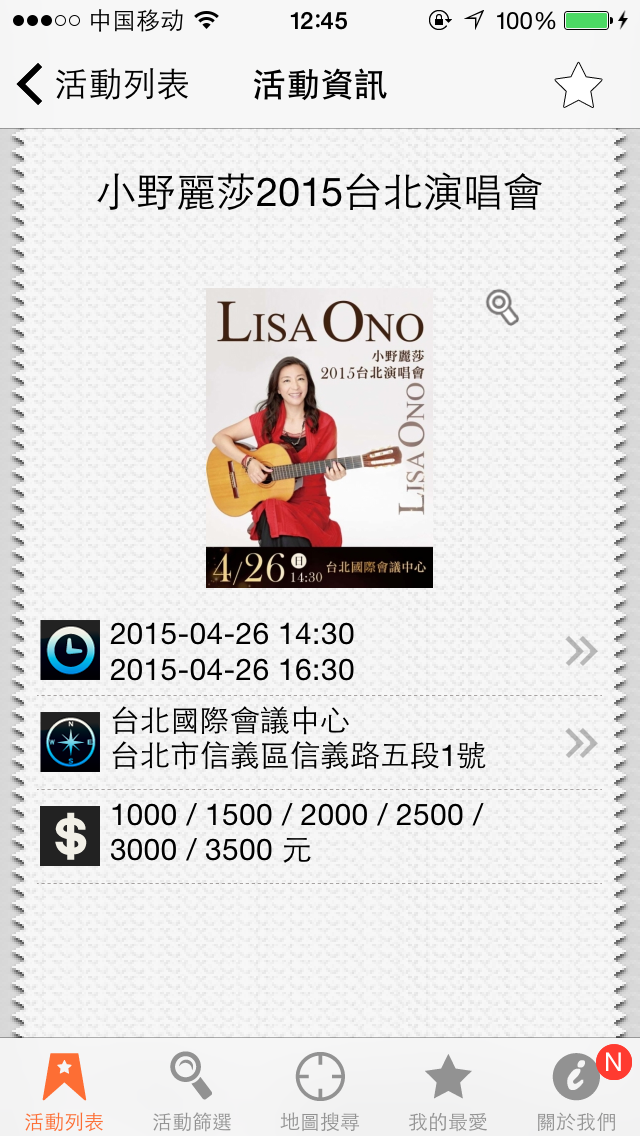Enlarge the poster with the magnifier icon
The width and height of the screenshot is (640, 1136).
click(x=502, y=307)
